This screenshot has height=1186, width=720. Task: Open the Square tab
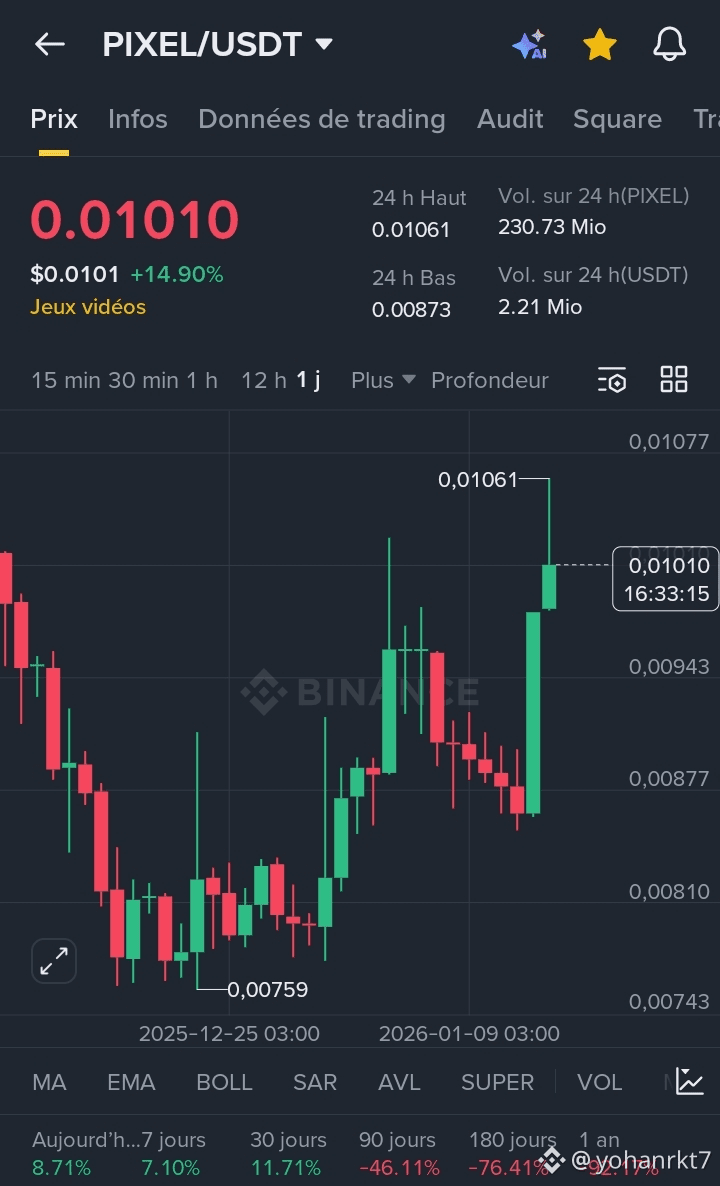click(x=617, y=119)
